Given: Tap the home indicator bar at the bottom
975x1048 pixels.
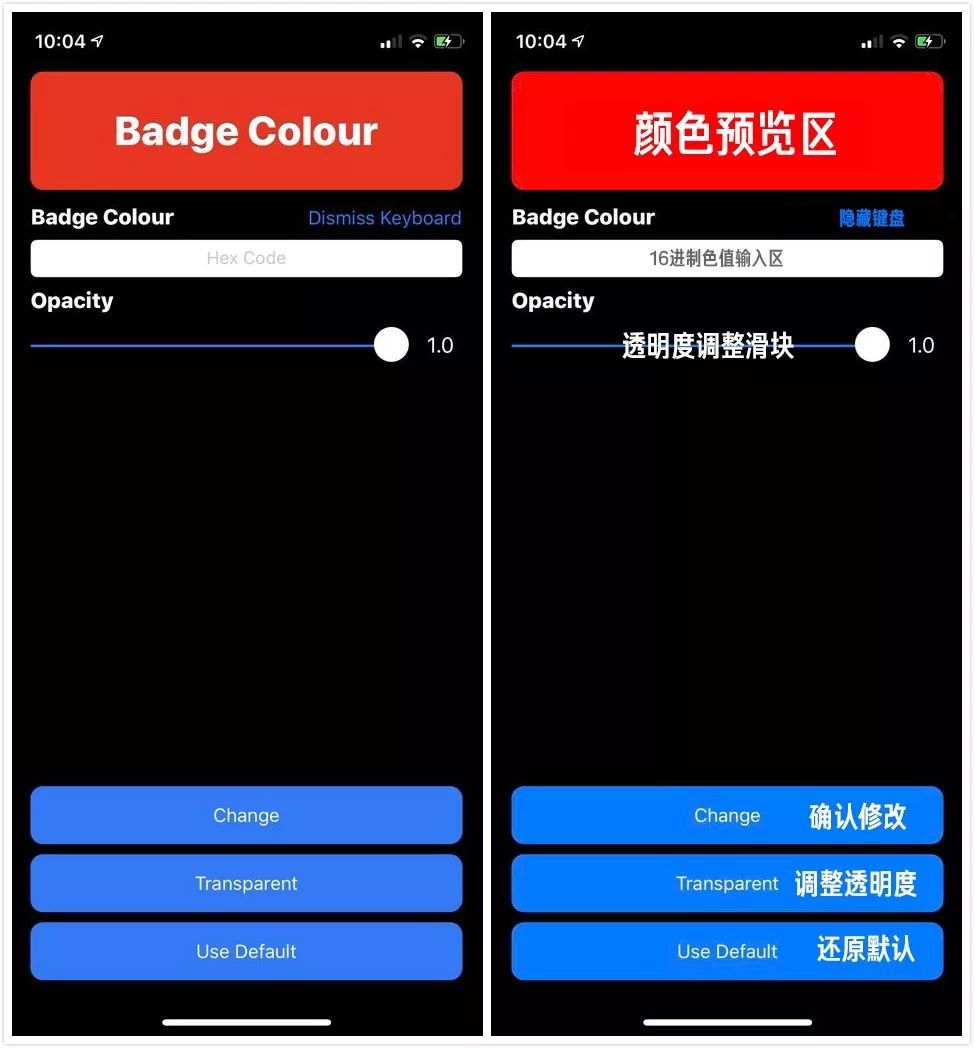Looking at the screenshot, I should tap(246, 1022).
